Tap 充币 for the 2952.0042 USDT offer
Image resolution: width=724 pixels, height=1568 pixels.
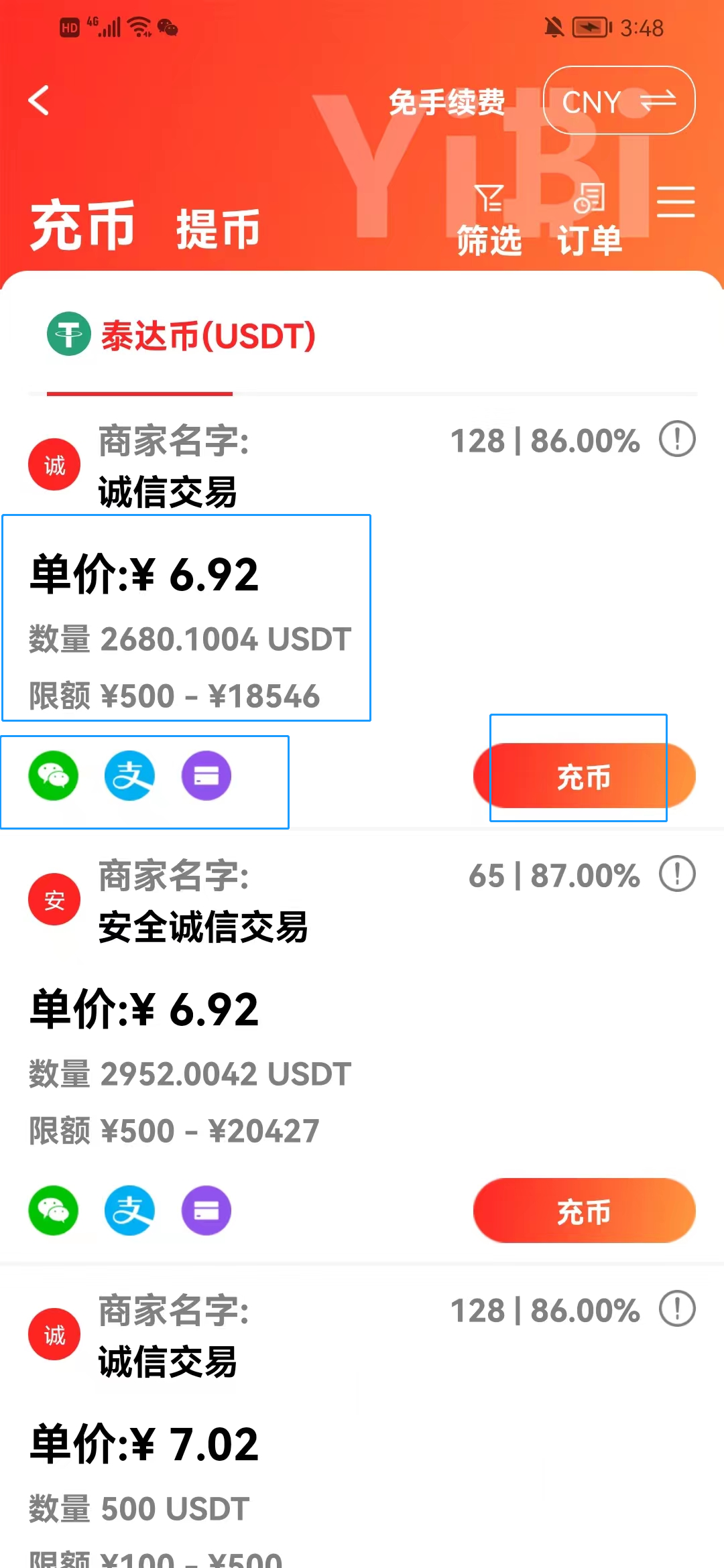pyautogui.click(x=584, y=1211)
